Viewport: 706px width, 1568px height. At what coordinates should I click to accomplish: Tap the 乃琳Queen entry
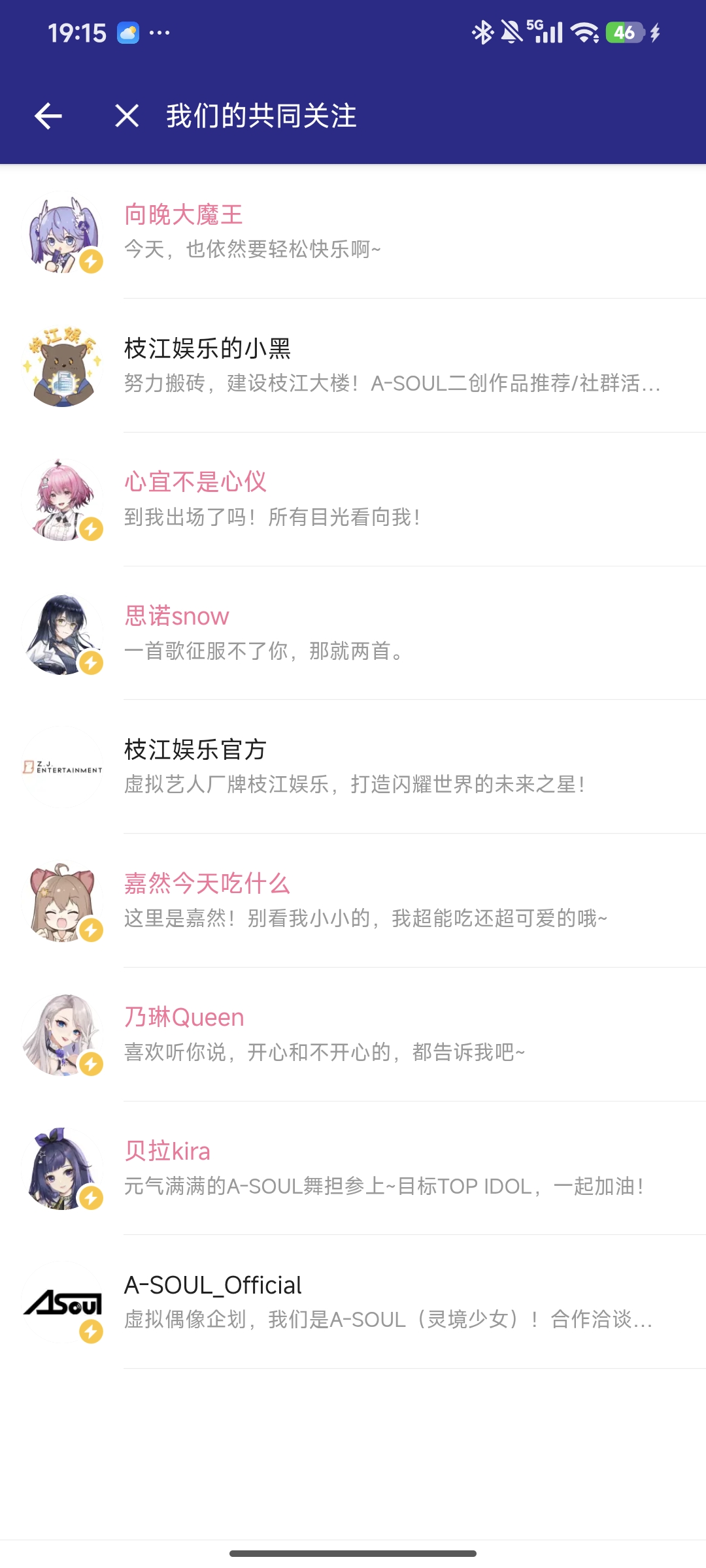pos(353,1035)
